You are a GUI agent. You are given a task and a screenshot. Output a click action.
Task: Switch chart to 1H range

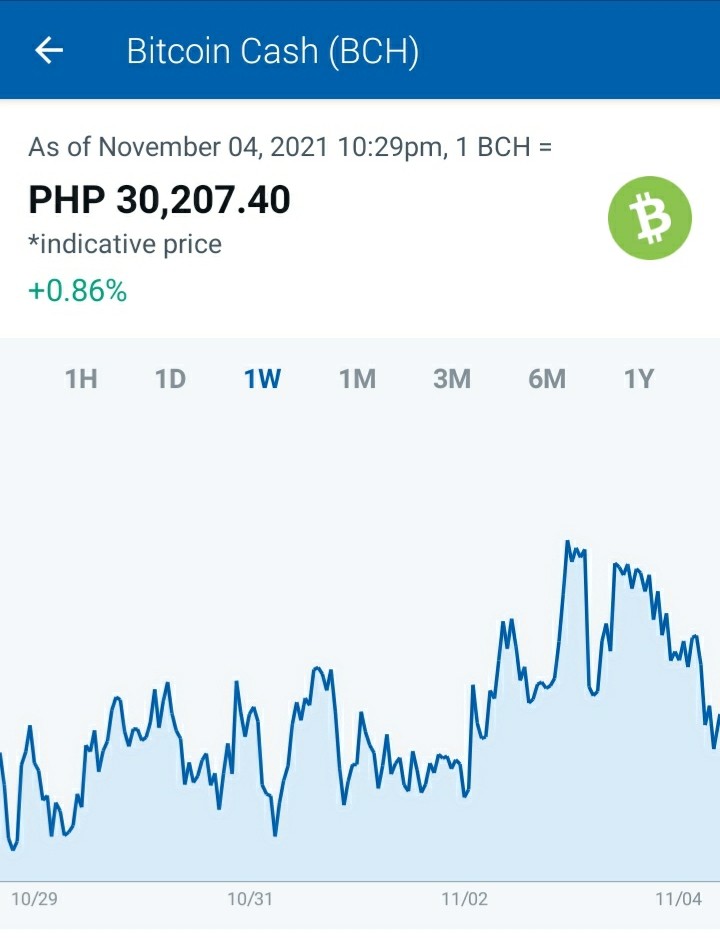81,379
